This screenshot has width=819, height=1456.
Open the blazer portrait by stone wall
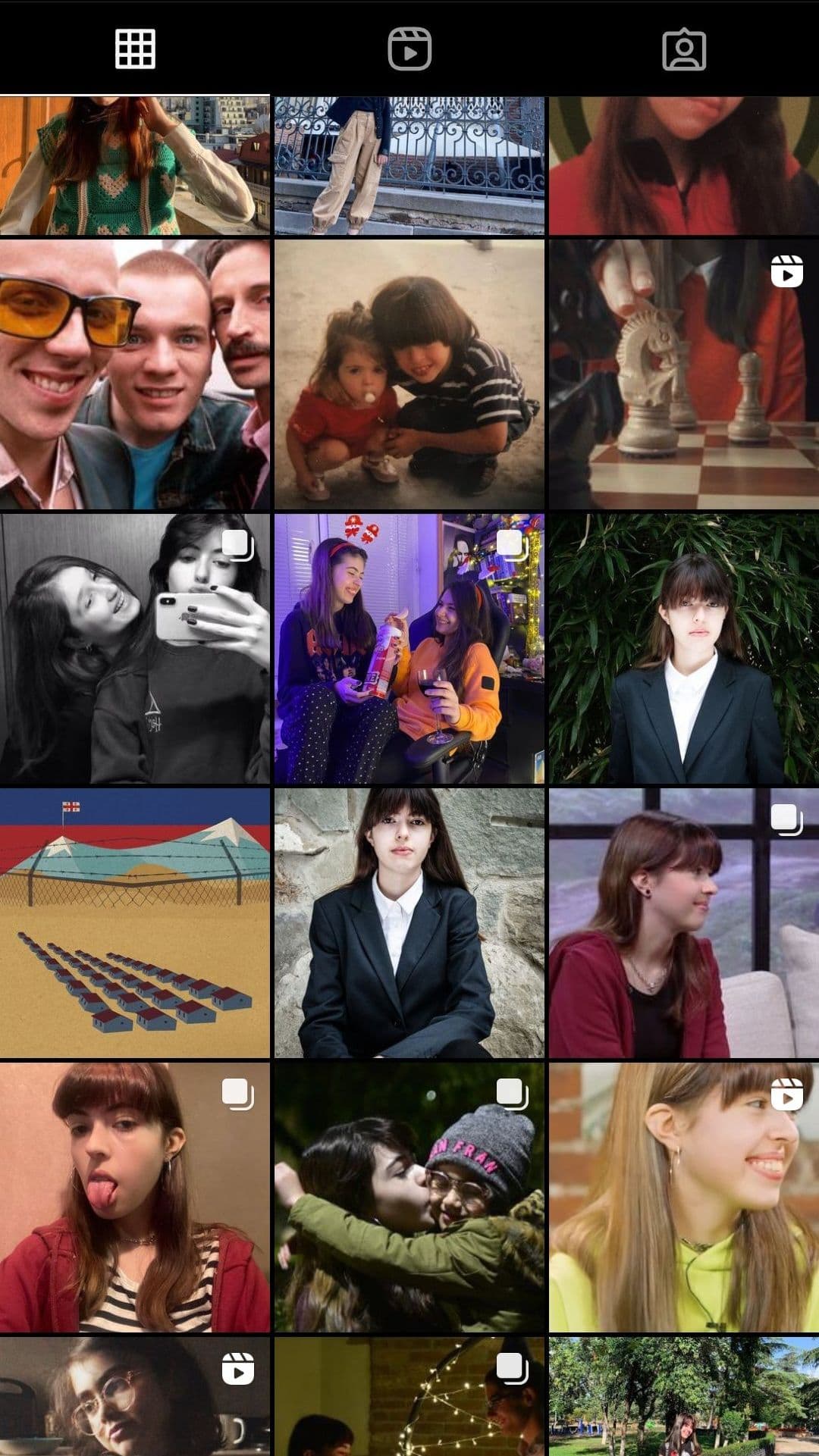409,923
